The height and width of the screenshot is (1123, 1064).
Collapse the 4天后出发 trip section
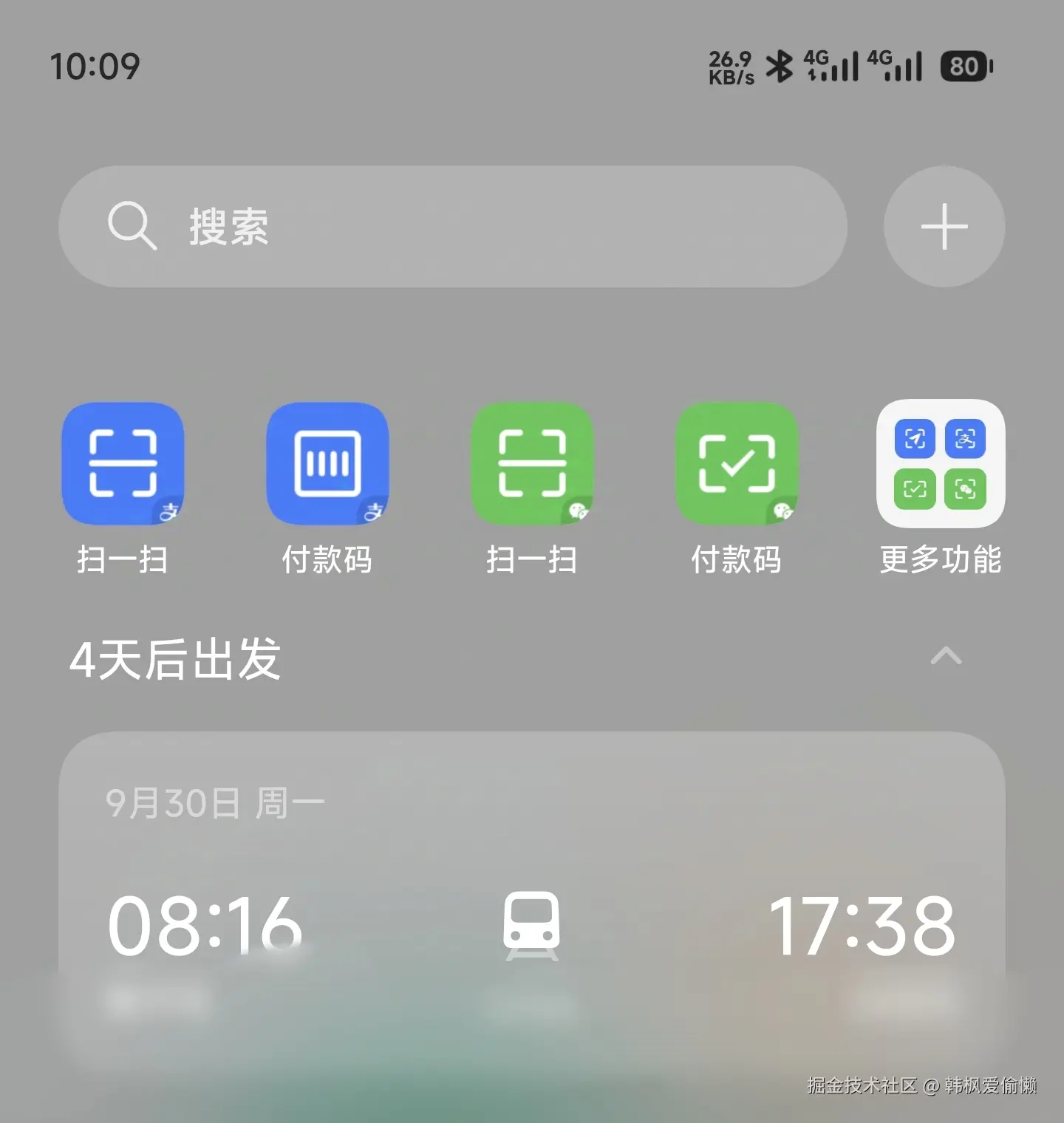(946, 658)
